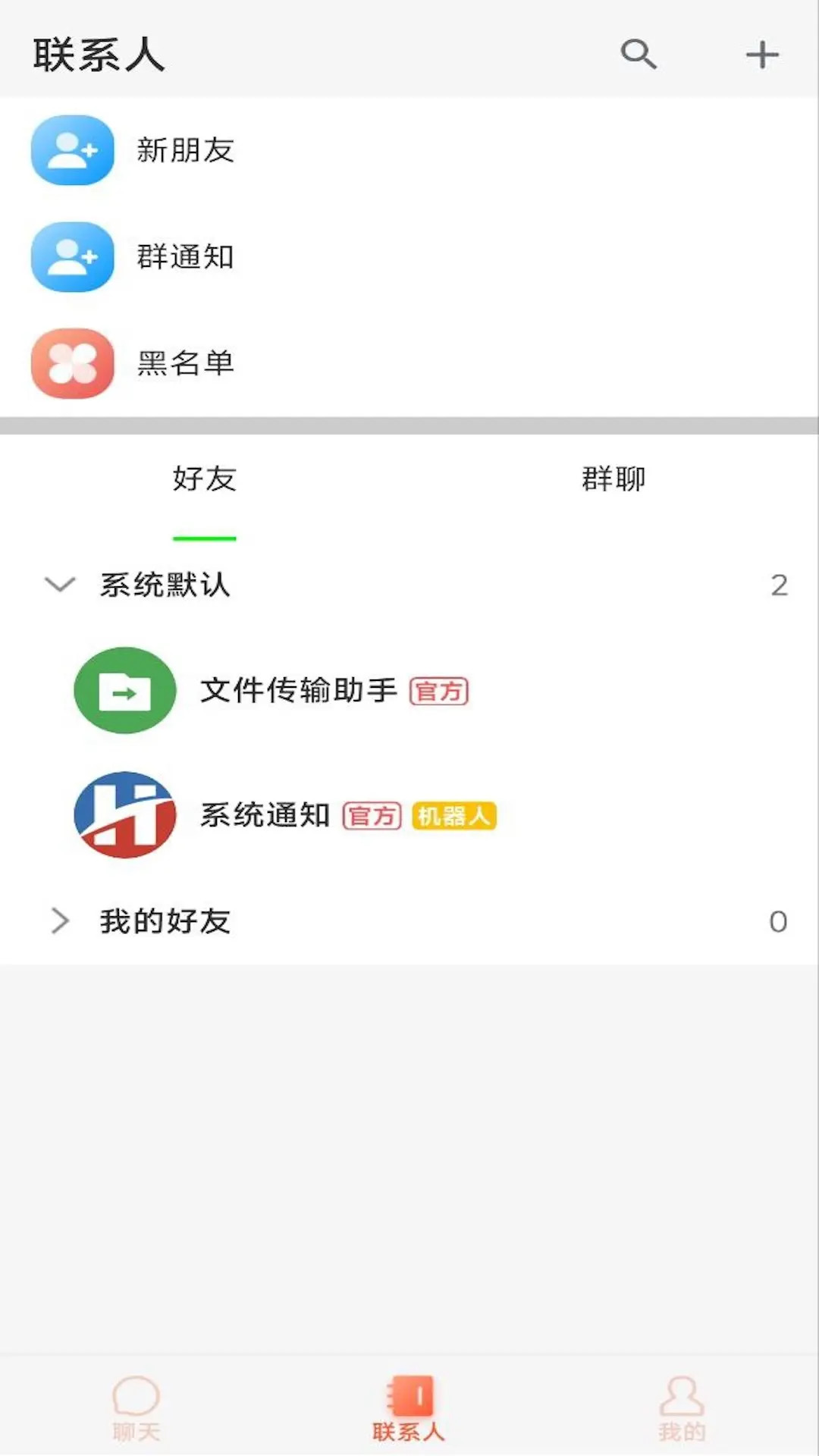Click the 官方 badge beside 文件传输助手

(x=438, y=692)
